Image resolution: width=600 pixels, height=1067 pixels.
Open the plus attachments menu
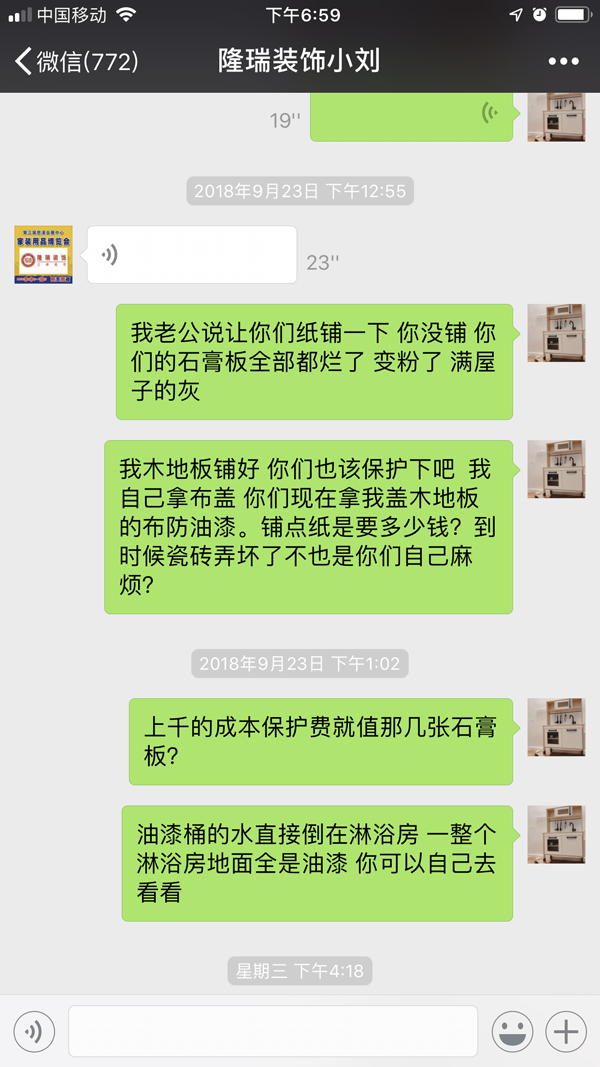tap(565, 1031)
